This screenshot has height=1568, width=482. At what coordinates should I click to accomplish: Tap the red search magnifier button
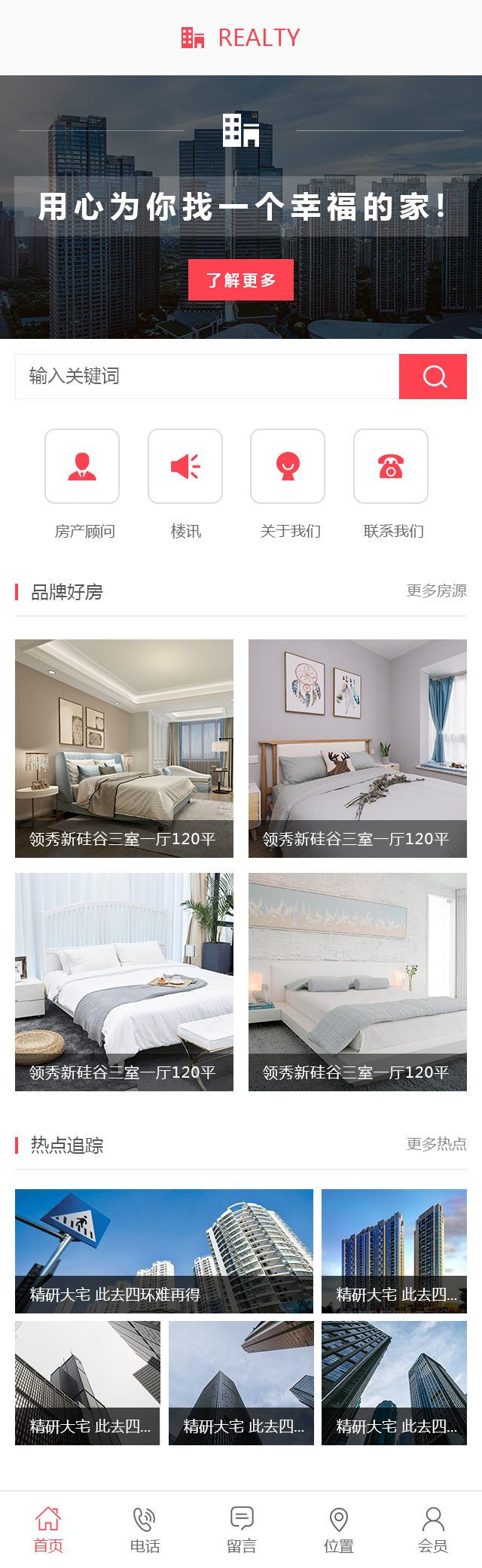point(433,377)
